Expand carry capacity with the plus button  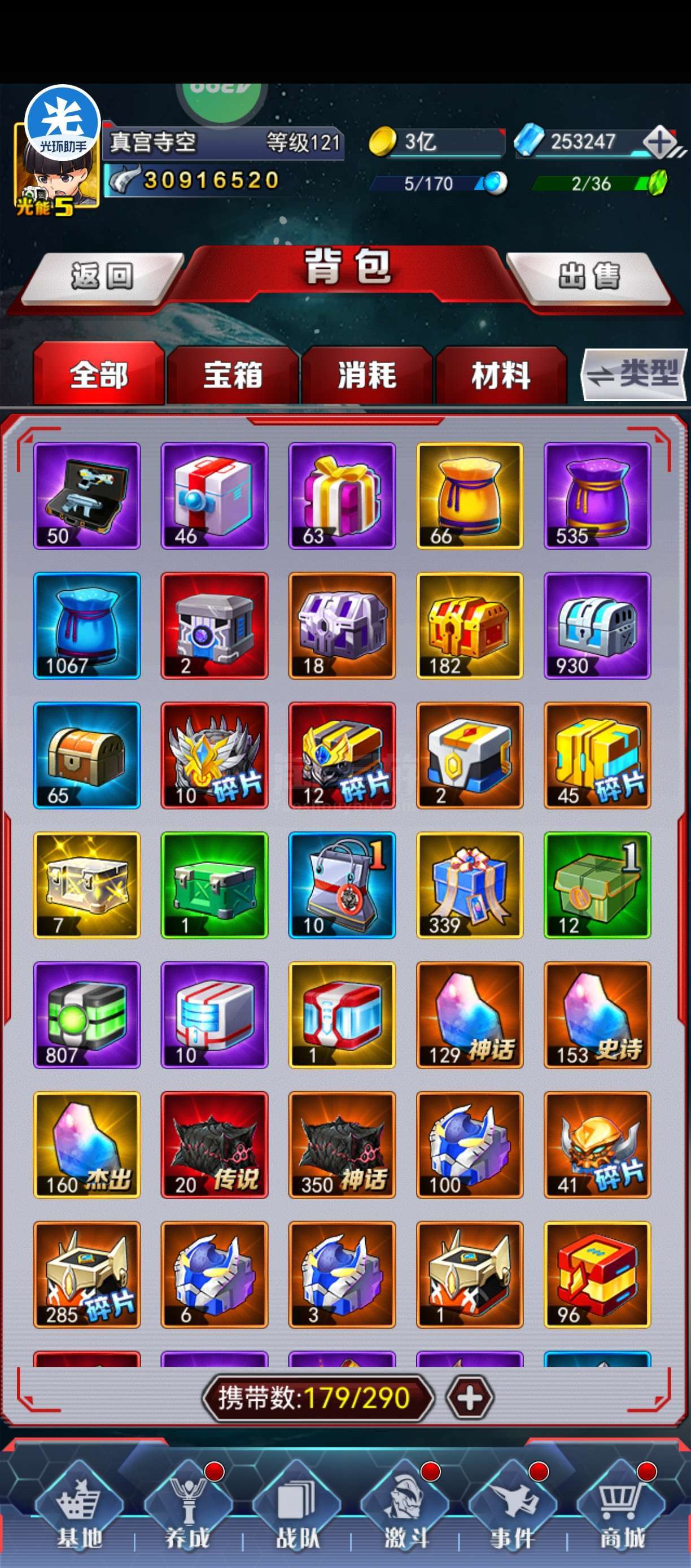[469, 1398]
